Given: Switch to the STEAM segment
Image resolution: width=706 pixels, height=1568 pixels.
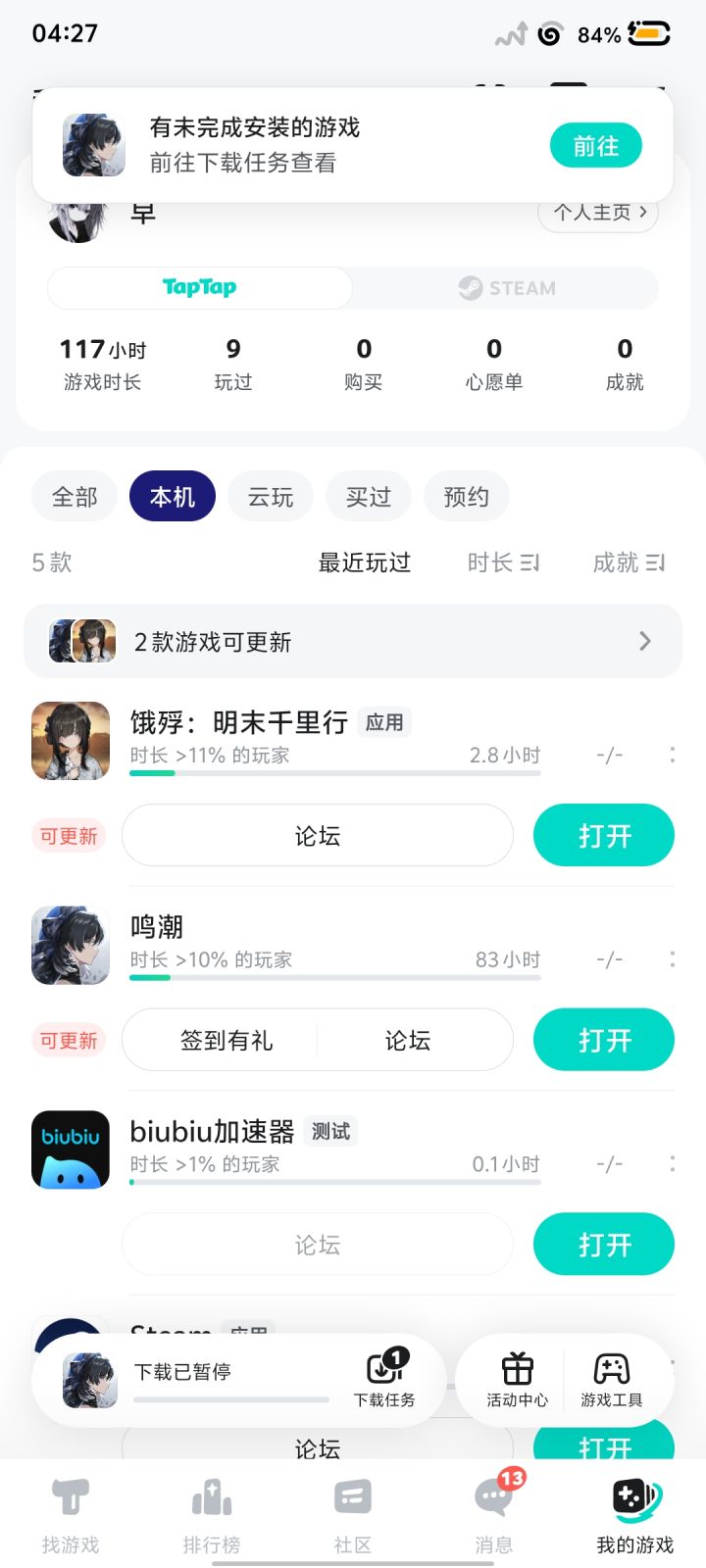Looking at the screenshot, I should pyautogui.click(x=506, y=288).
